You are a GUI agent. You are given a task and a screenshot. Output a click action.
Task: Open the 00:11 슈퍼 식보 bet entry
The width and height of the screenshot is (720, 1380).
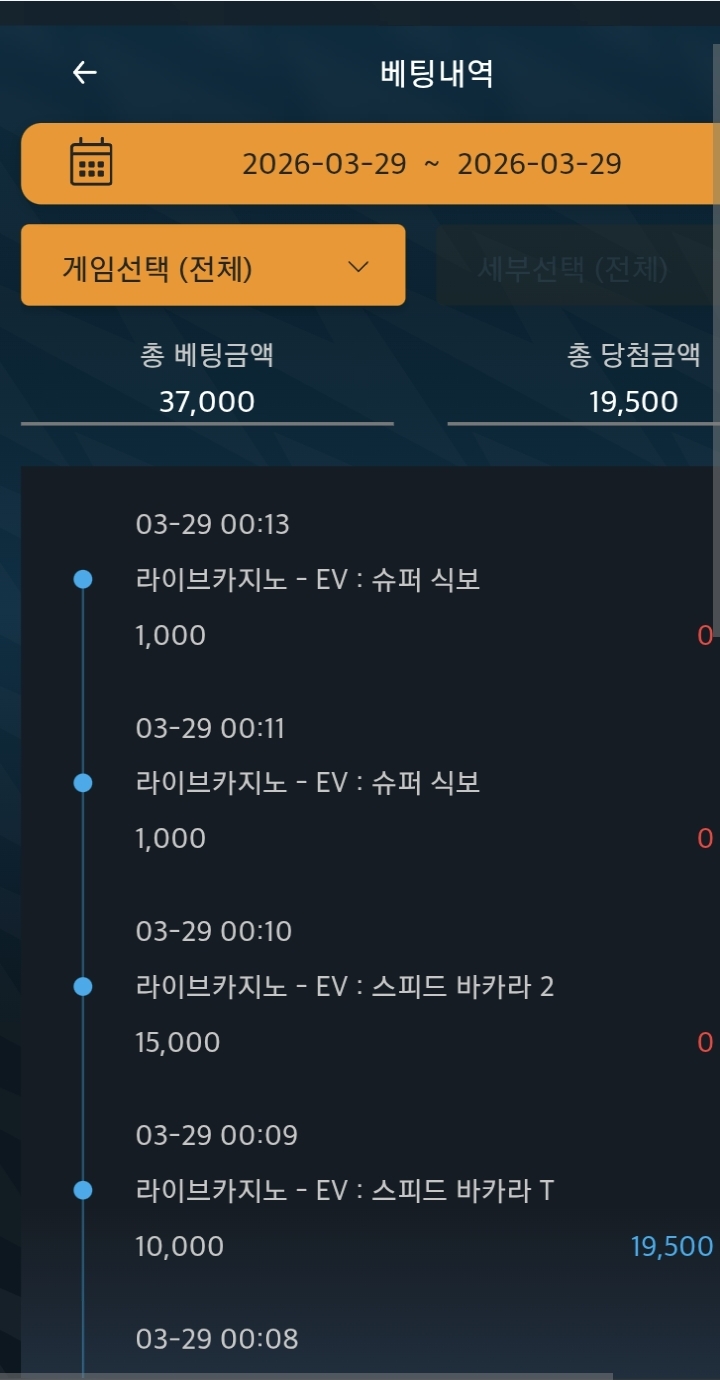click(x=308, y=783)
